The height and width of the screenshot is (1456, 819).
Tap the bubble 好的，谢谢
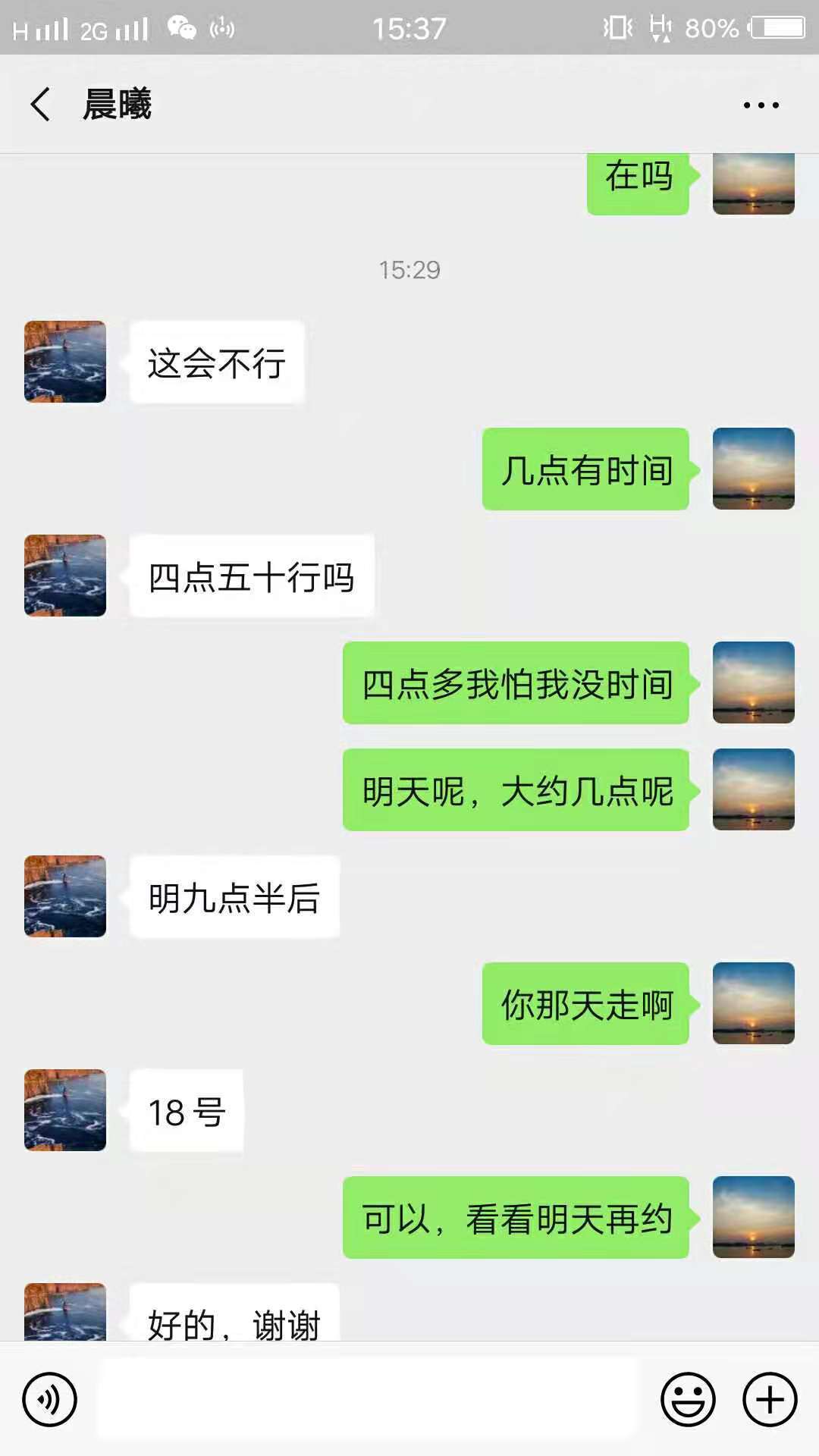tap(234, 1323)
